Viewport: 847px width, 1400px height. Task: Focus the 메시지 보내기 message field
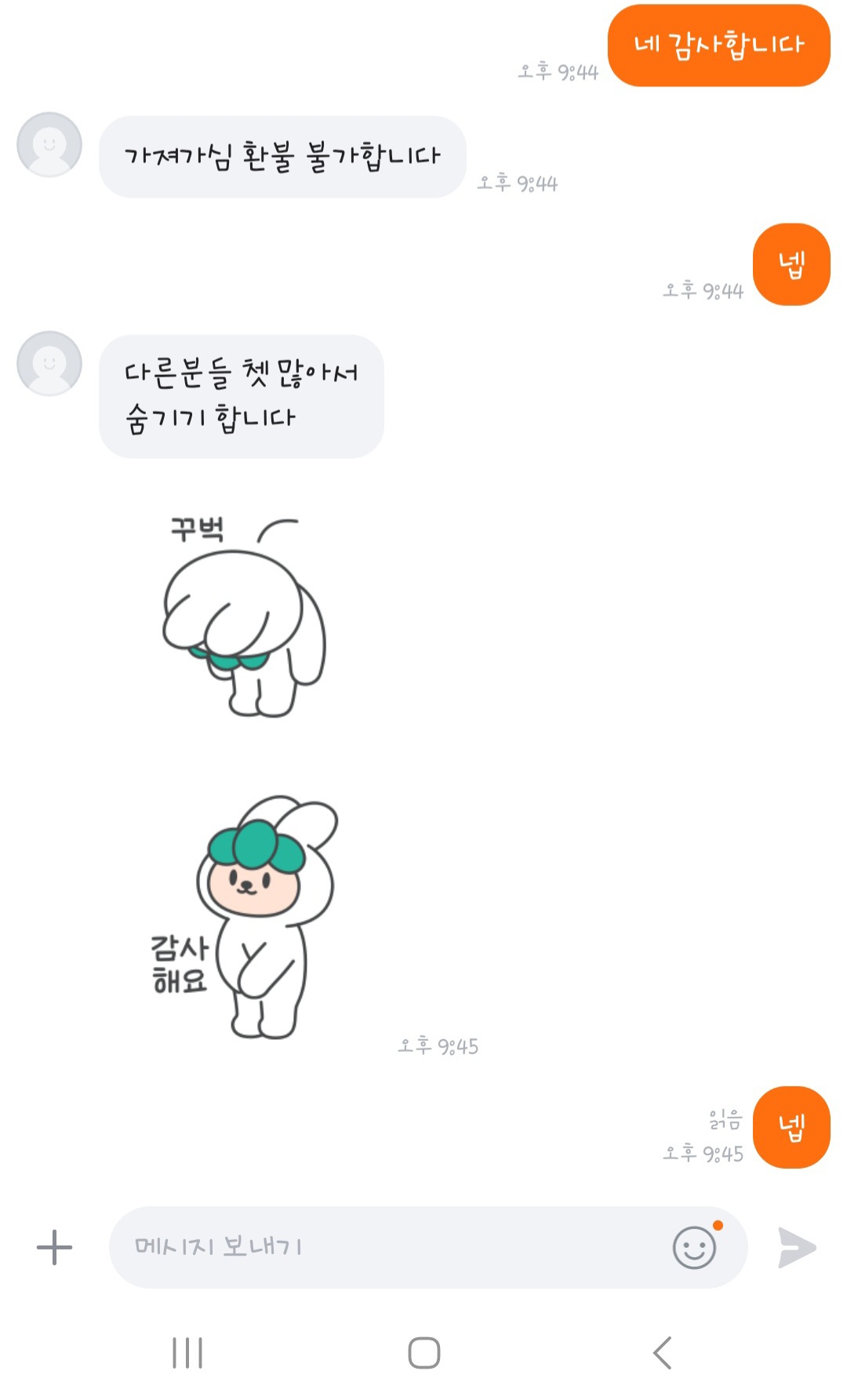pyautogui.click(x=384, y=1247)
